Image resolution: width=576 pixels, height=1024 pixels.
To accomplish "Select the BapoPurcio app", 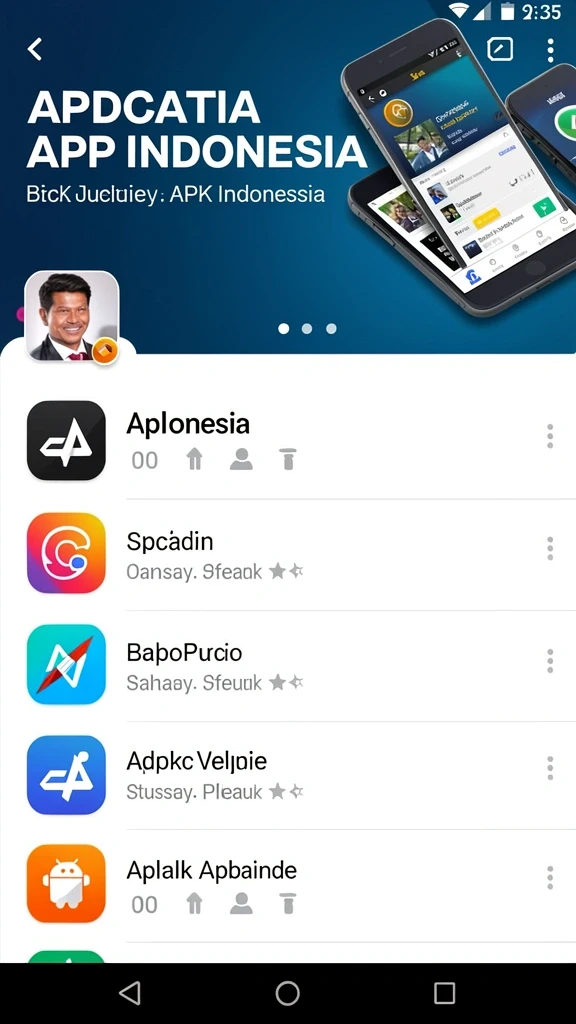I will pyautogui.click(x=288, y=665).
